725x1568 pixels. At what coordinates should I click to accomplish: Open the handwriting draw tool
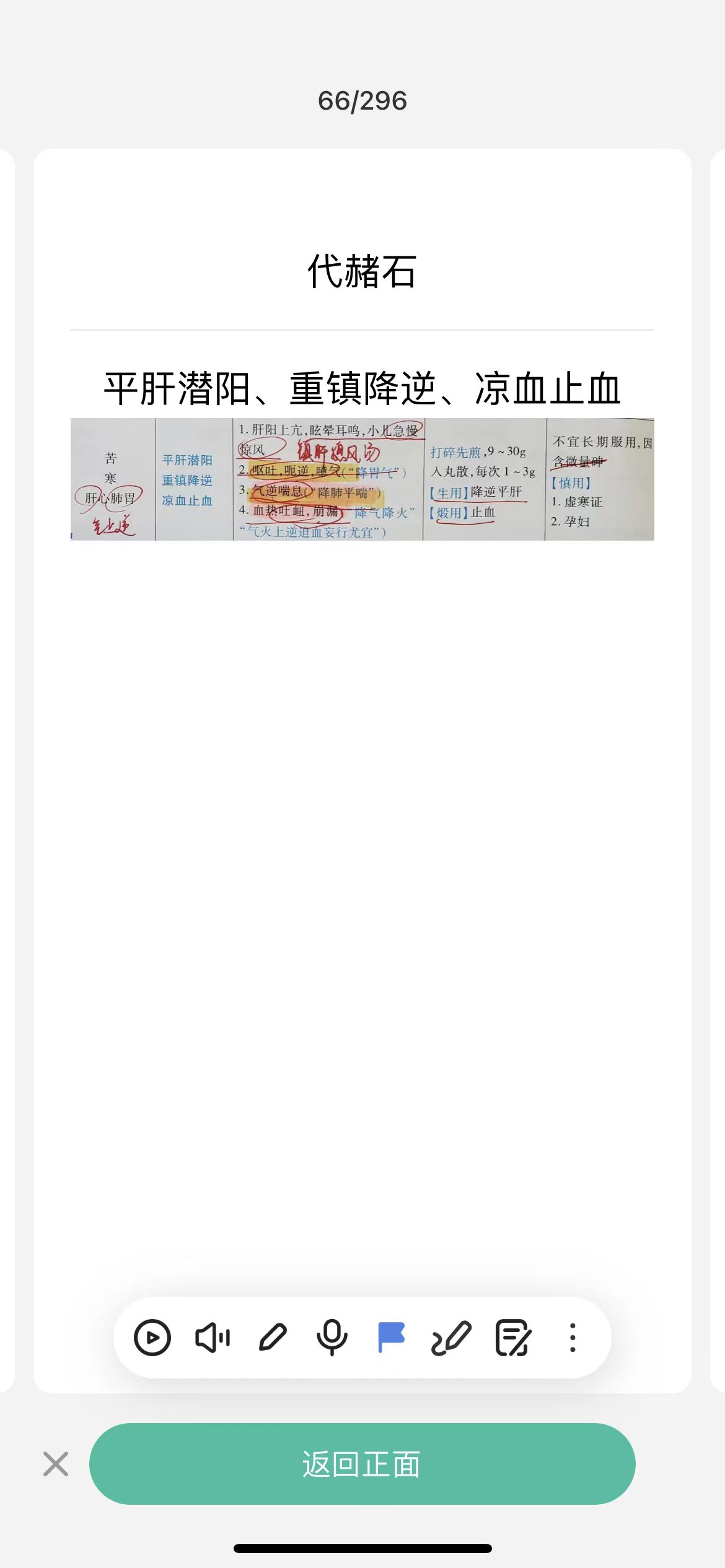point(451,1338)
